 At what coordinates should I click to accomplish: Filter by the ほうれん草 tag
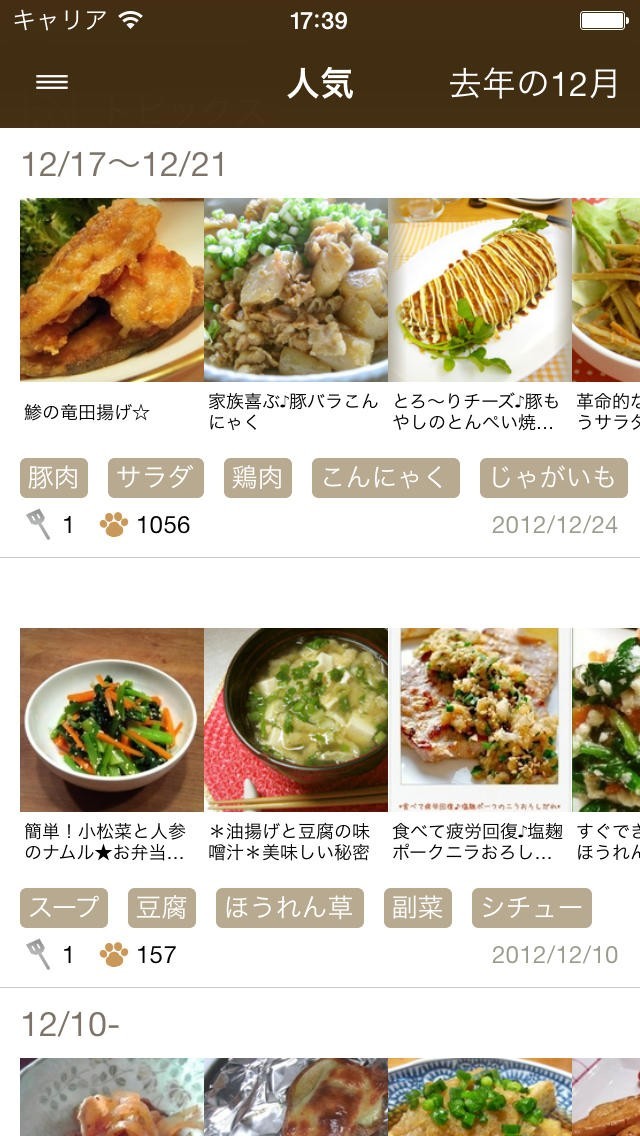(289, 908)
